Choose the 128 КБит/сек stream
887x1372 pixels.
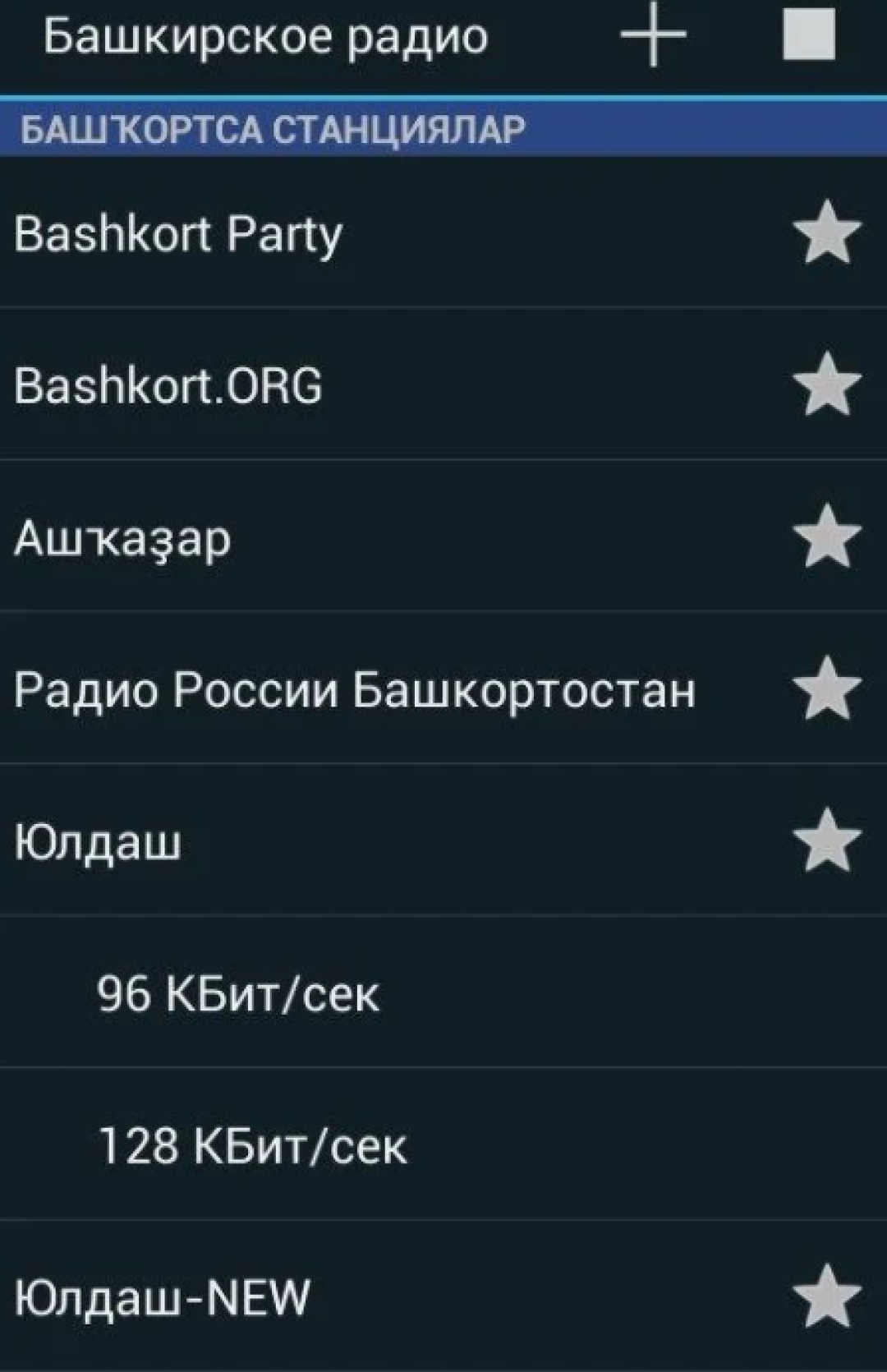pos(252,1146)
